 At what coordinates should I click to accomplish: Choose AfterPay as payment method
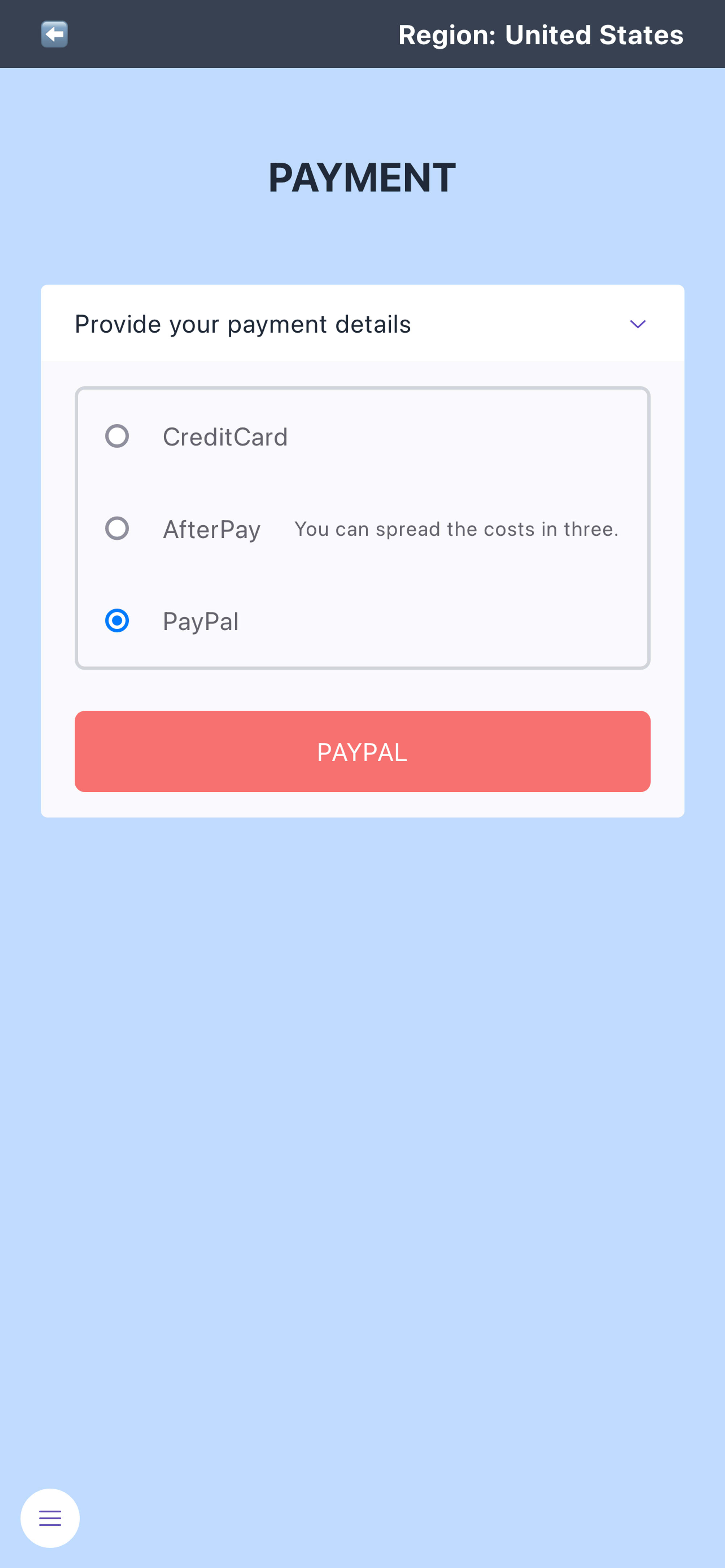point(117,528)
